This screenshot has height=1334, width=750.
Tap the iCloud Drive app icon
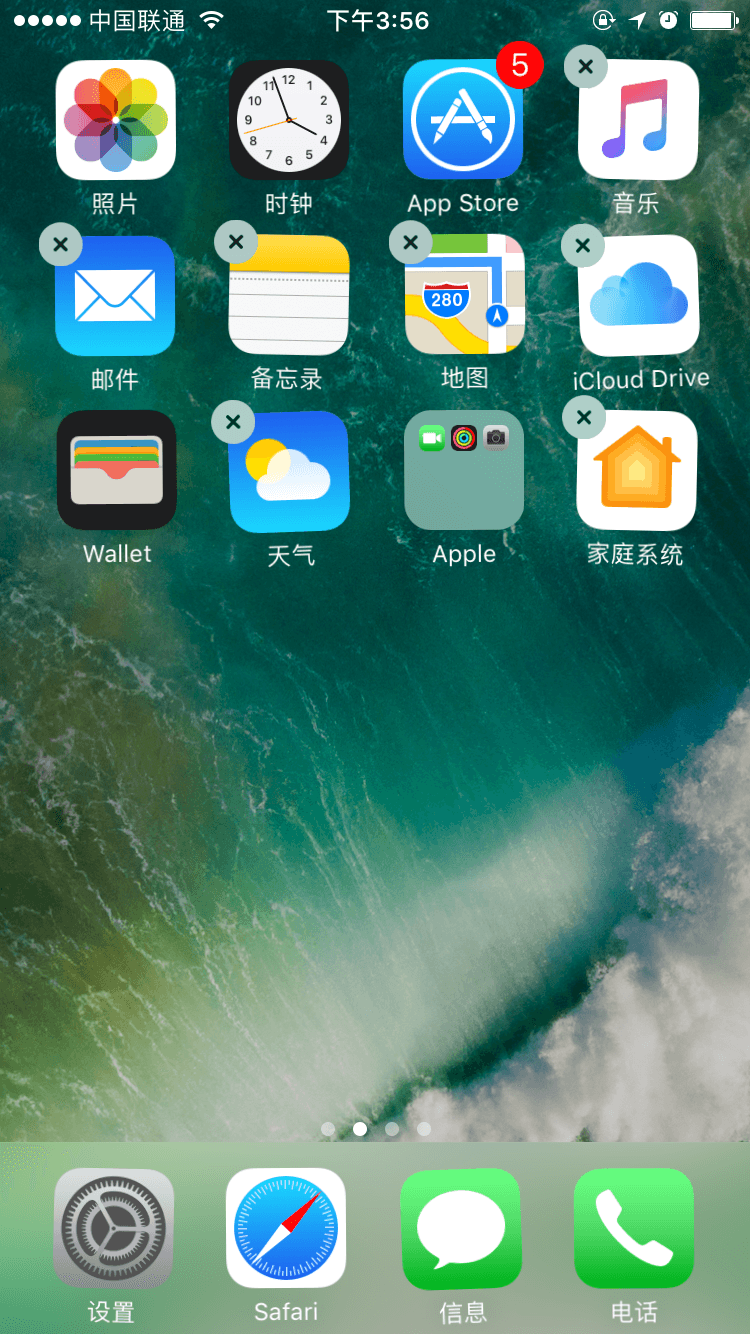638,296
